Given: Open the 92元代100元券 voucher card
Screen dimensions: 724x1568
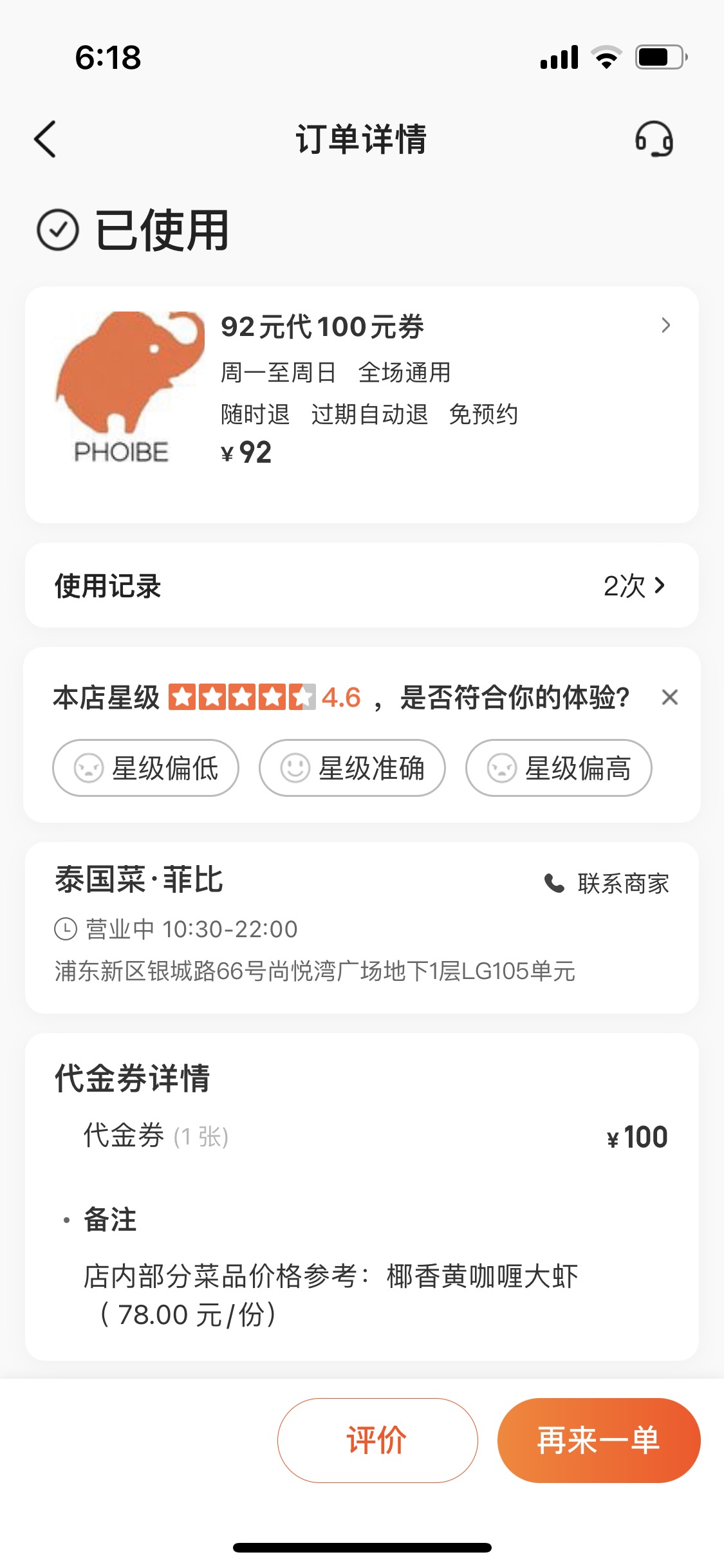Looking at the screenshot, I should [362, 405].
